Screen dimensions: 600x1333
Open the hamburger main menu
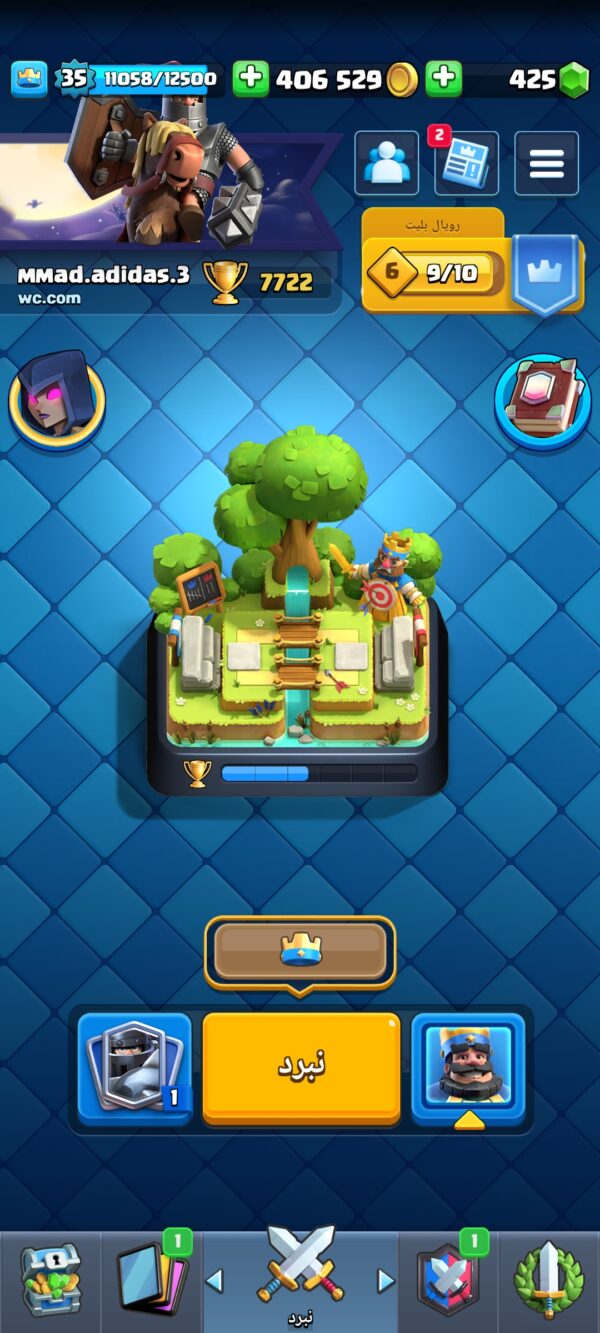coord(546,163)
